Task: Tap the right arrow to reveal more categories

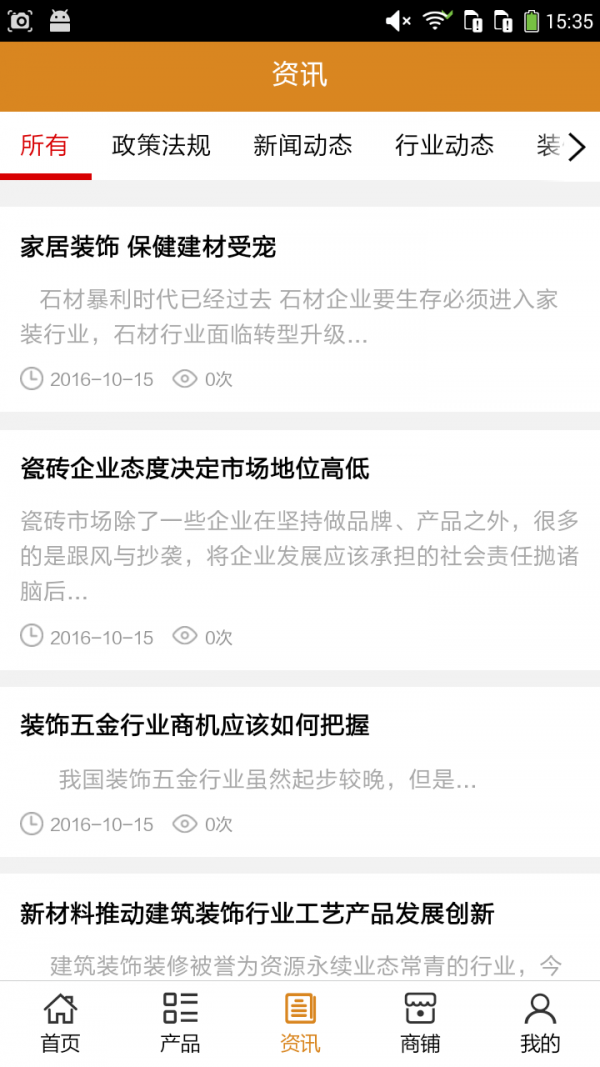Action: (x=577, y=147)
